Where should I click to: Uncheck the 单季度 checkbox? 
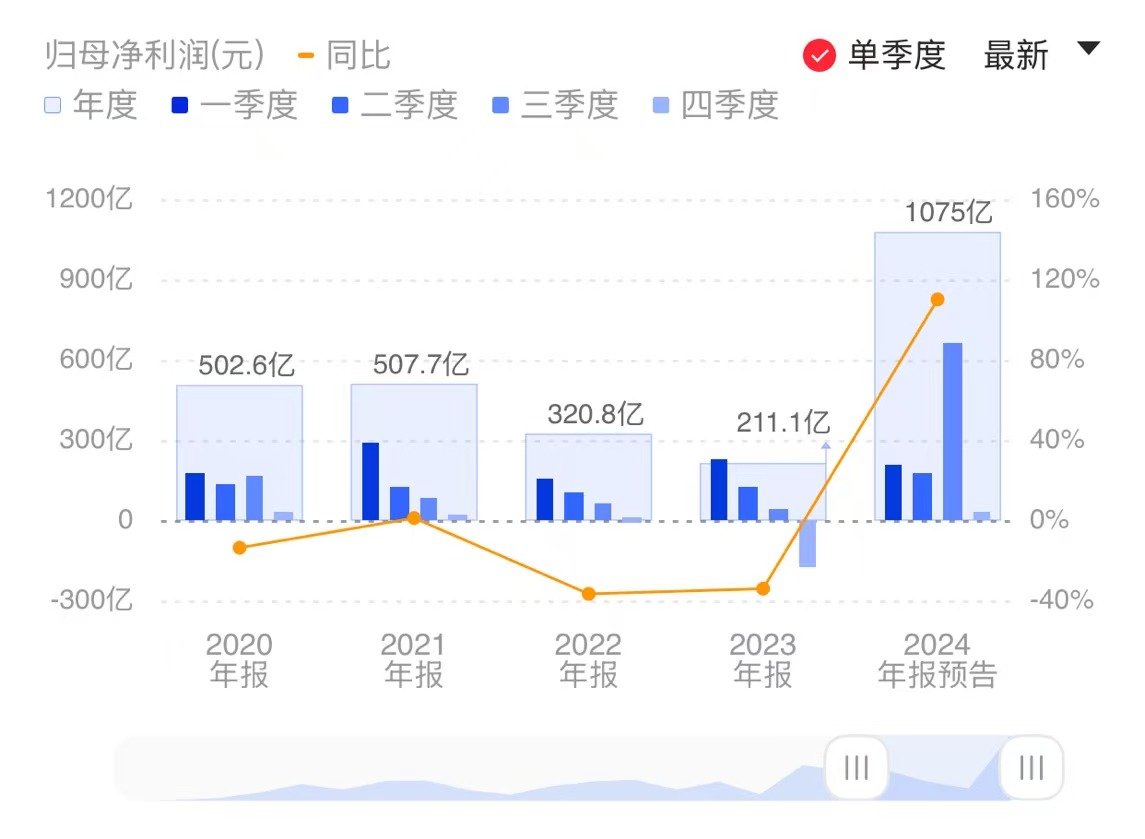(819, 56)
